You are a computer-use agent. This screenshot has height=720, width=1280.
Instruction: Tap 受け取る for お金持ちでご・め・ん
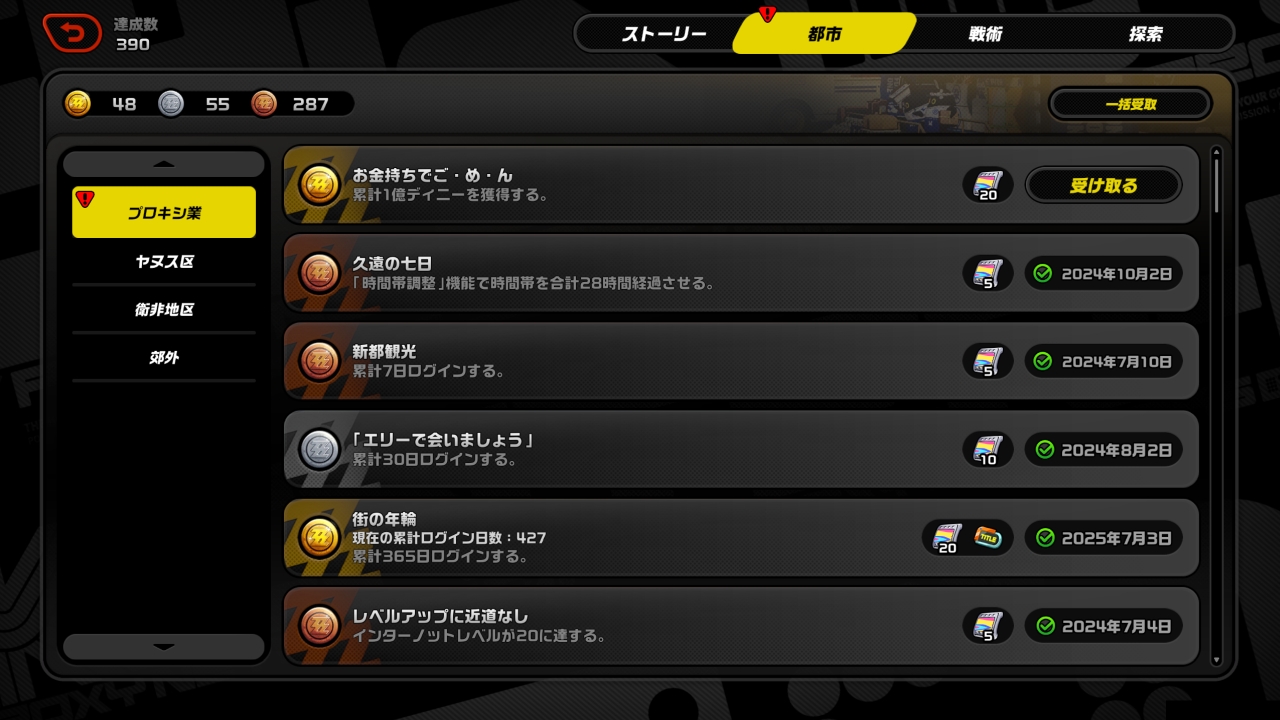point(1103,186)
